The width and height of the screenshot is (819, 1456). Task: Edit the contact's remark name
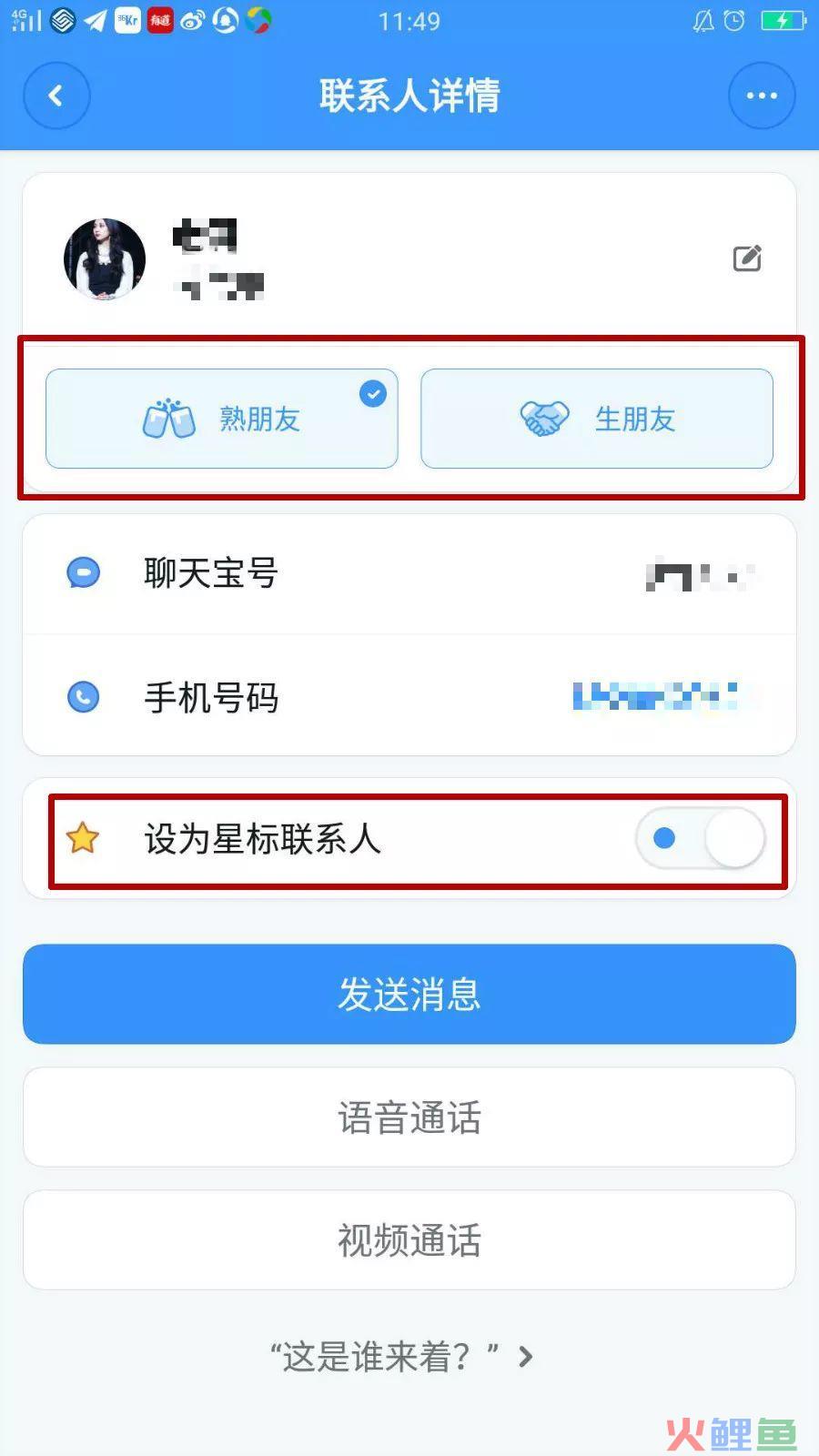pyautogui.click(x=747, y=258)
